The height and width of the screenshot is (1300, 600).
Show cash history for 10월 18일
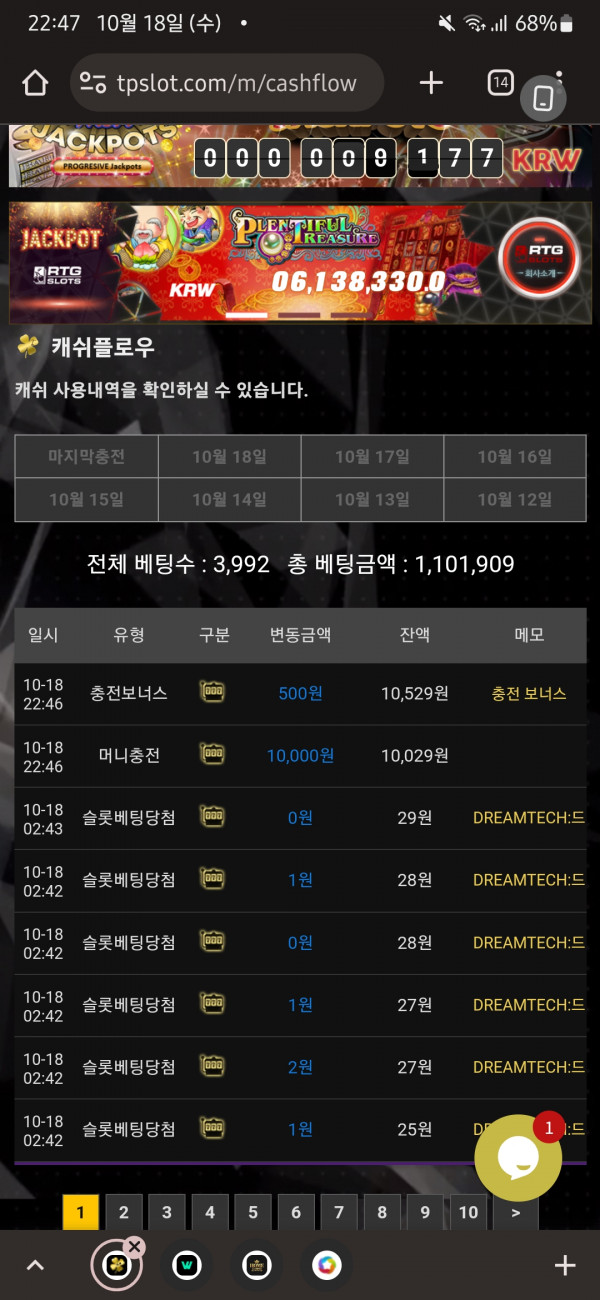tap(229, 457)
